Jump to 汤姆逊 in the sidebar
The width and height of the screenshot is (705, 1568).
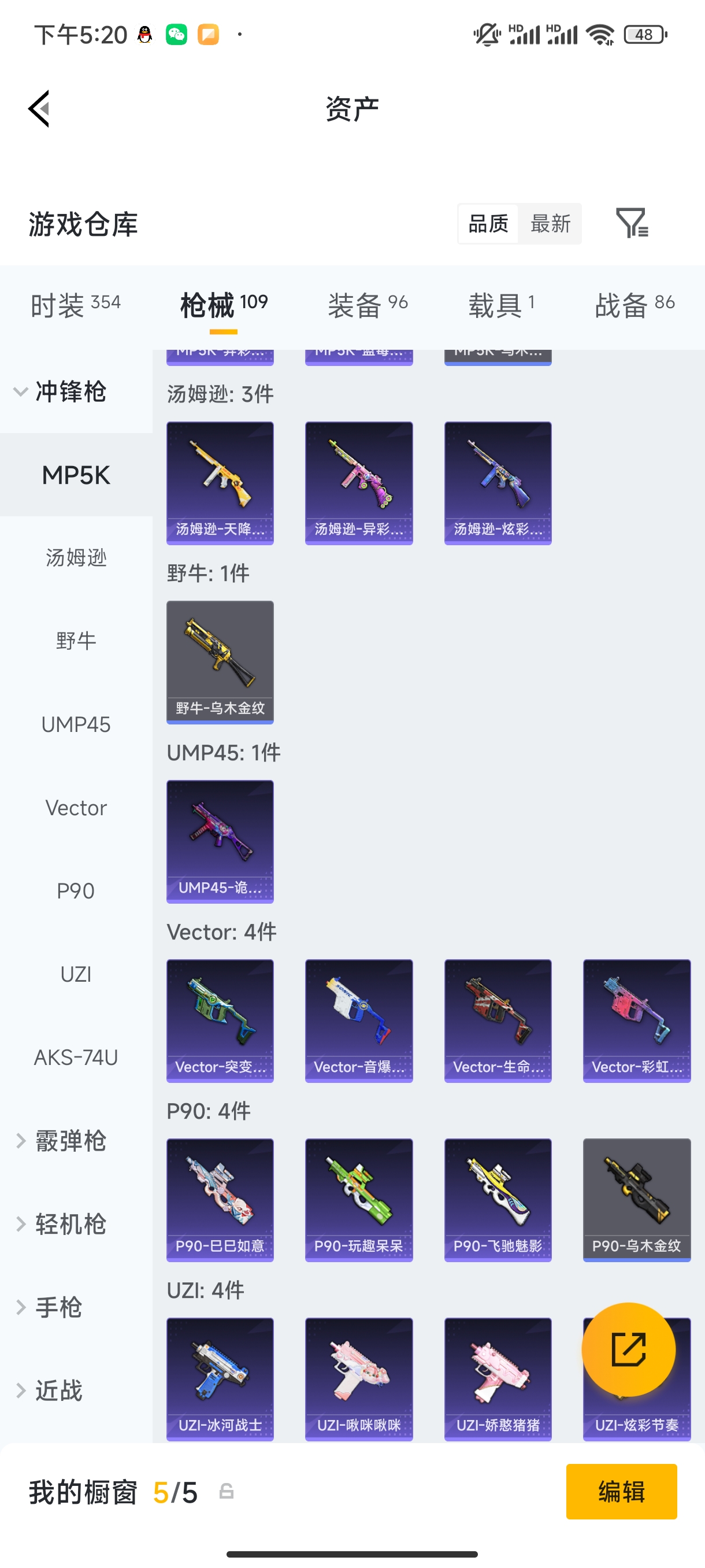[76, 557]
